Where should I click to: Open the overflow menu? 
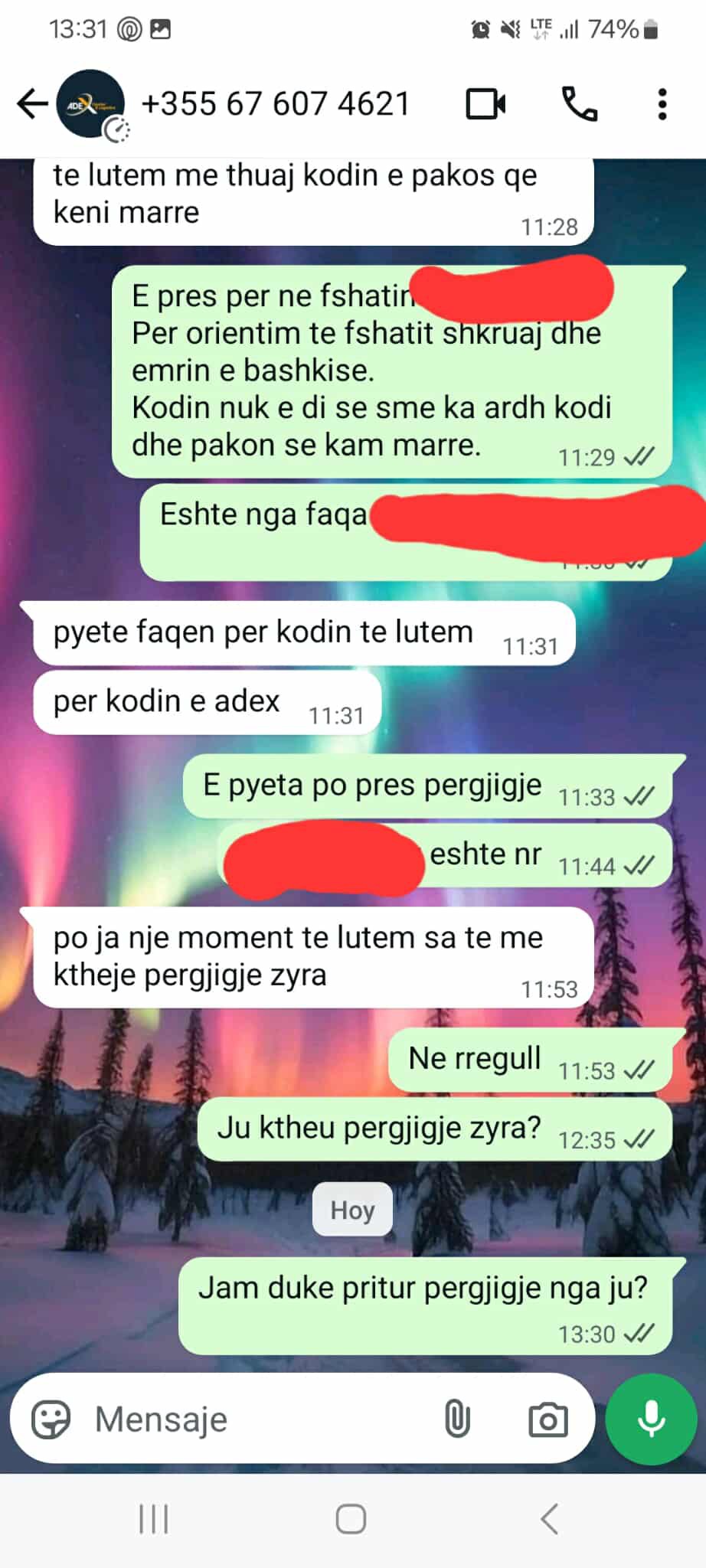[662, 104]
